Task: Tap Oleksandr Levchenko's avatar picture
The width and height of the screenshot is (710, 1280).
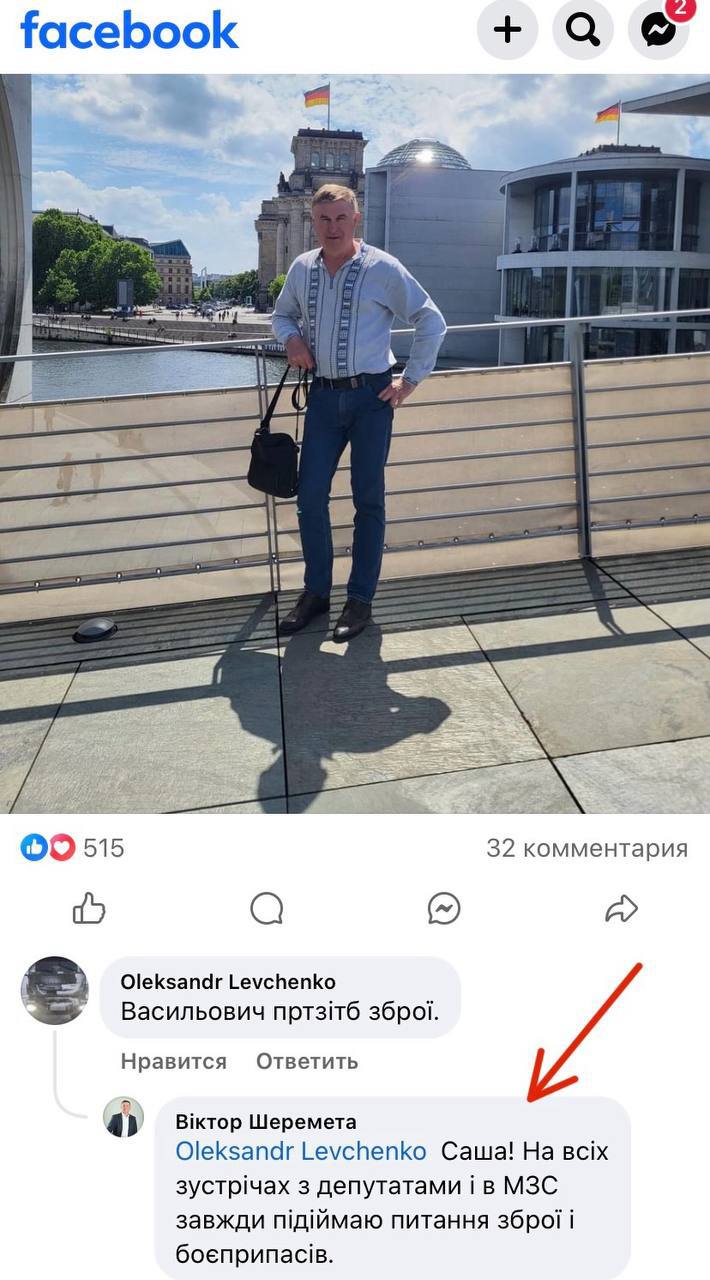Action: (x=55, y=990)
